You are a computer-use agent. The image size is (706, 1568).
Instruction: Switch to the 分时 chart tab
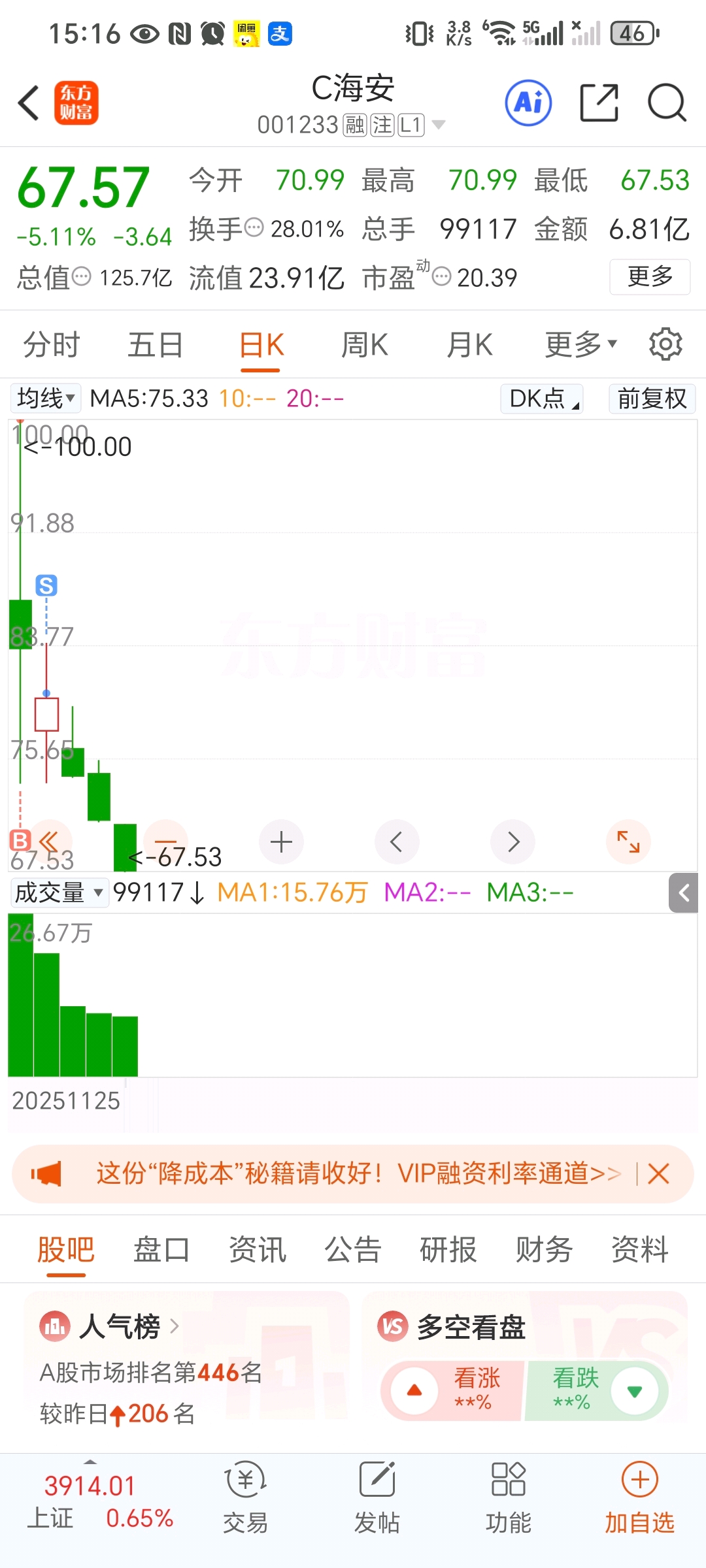pyautogui.click(x=52, y=345)
